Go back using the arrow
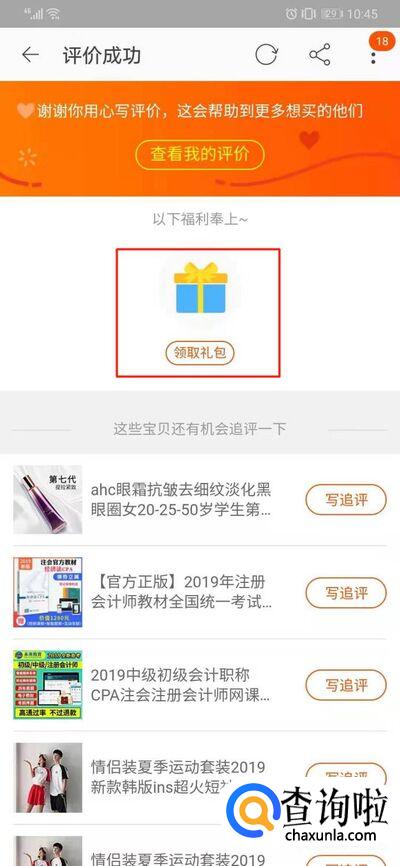The height and width of the screenshot is (866, 400). (30, 55)
